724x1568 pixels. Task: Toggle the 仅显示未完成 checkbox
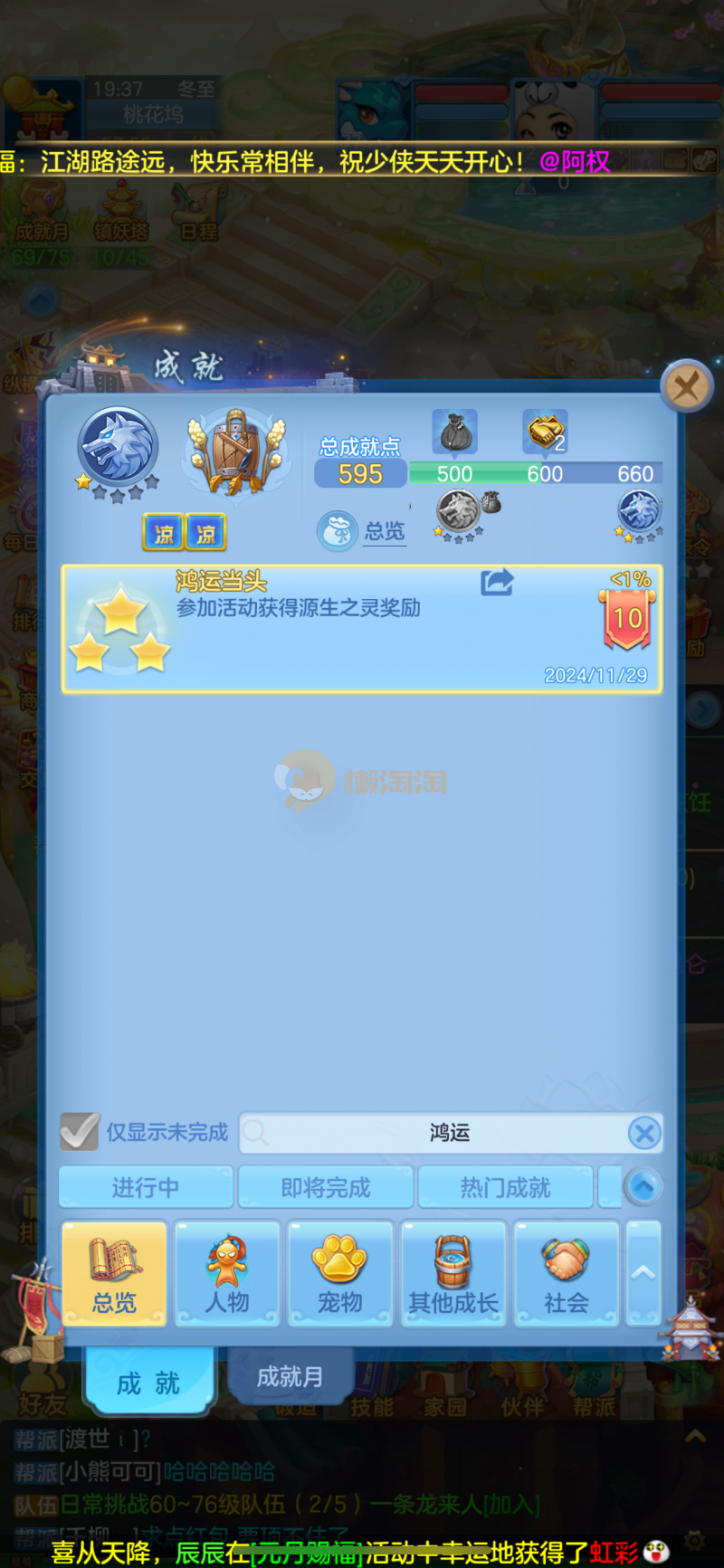coord(80,1132)
